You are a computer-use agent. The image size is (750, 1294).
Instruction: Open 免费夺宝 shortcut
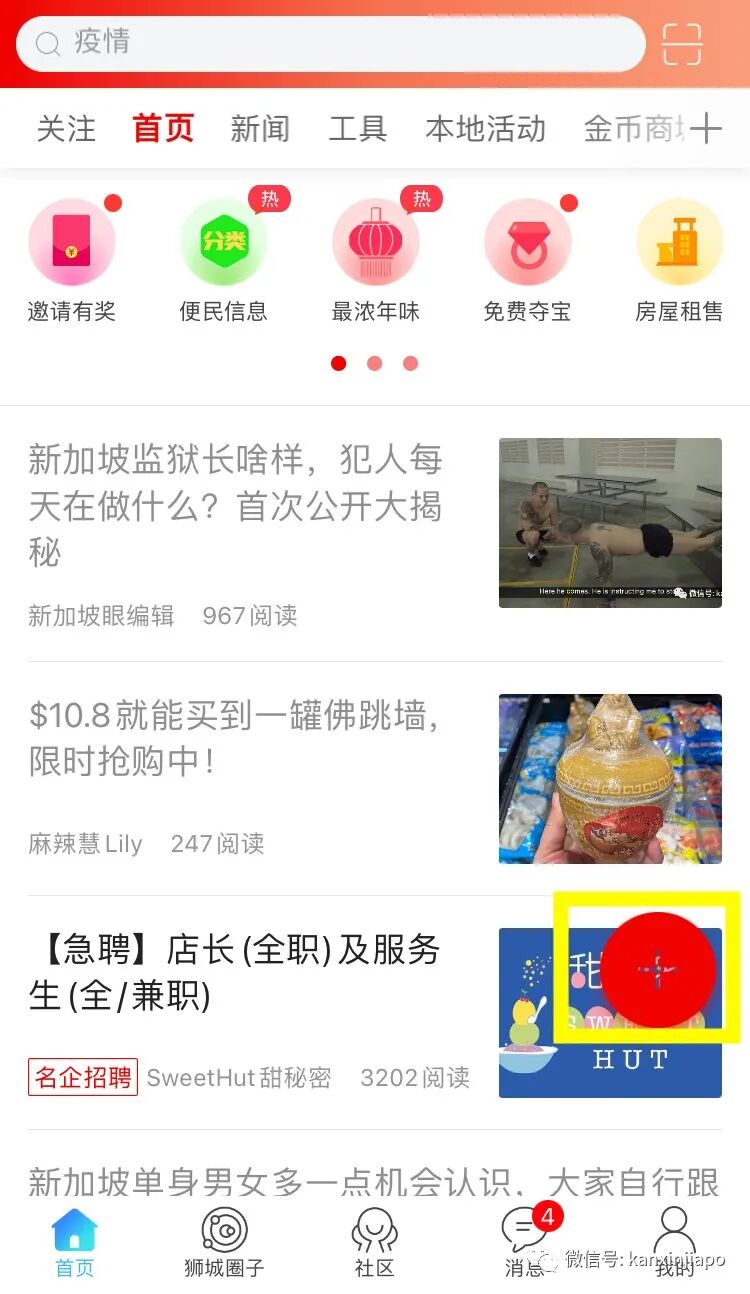528,259
